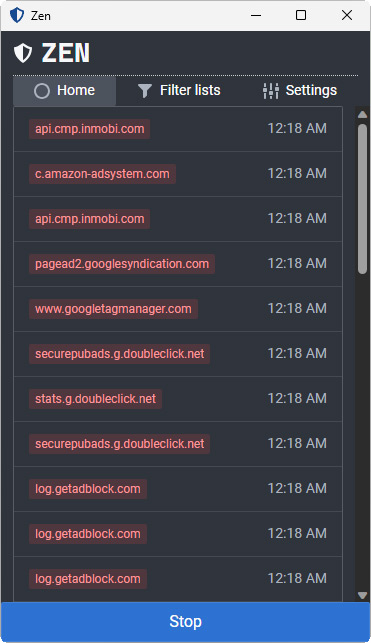Click the scrollbar's down arrow

coord(362,595)
